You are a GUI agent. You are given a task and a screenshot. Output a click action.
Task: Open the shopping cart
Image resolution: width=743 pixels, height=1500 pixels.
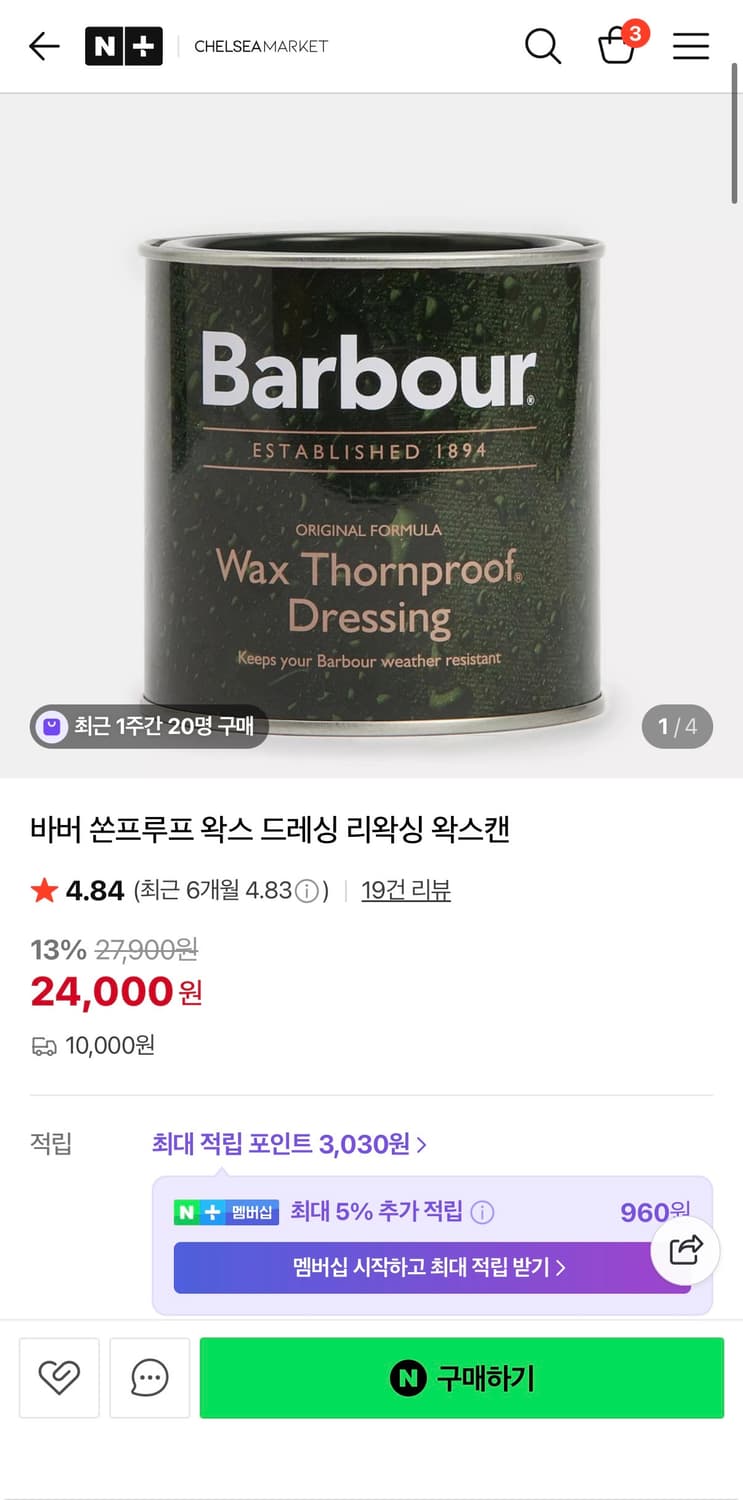[617, 47]
